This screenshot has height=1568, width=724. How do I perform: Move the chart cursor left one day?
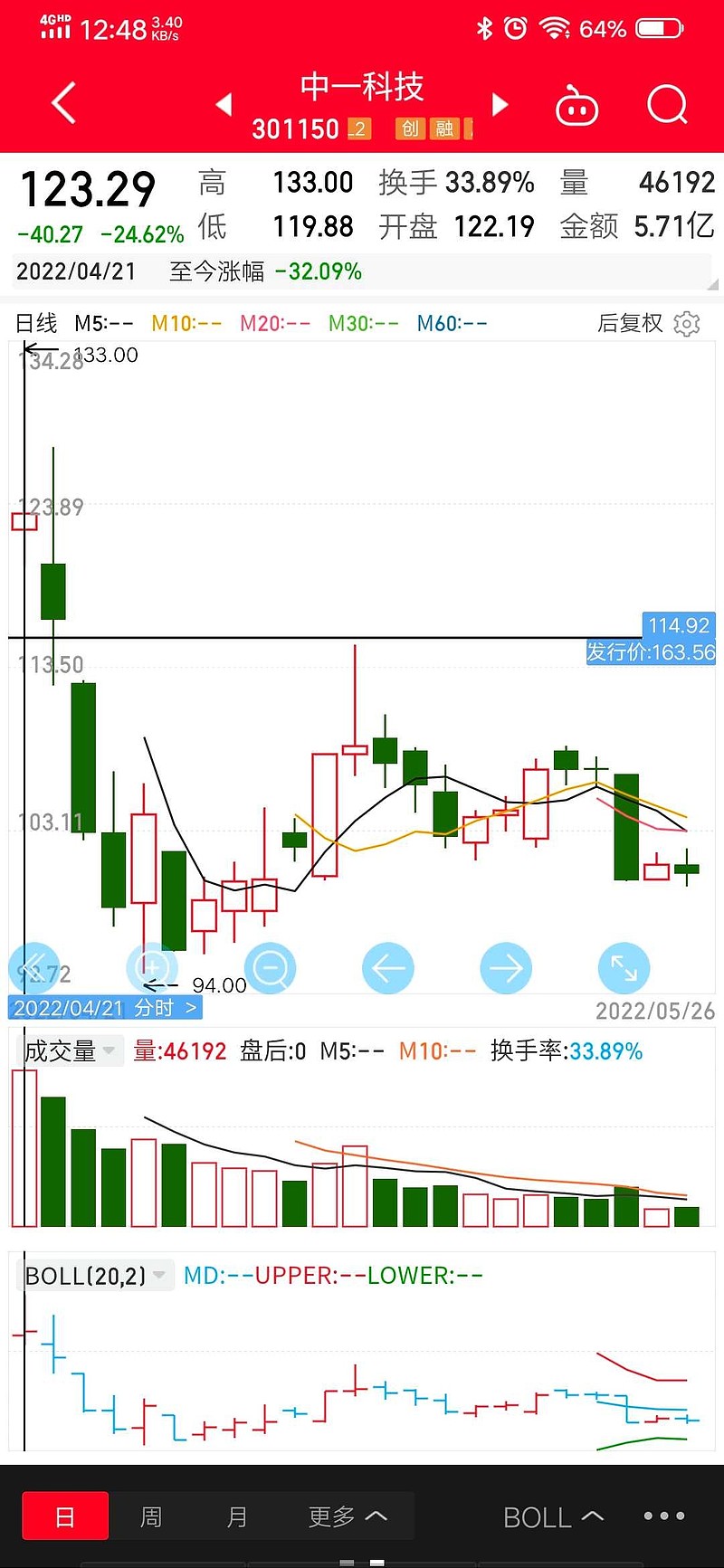tap(388, 968)
